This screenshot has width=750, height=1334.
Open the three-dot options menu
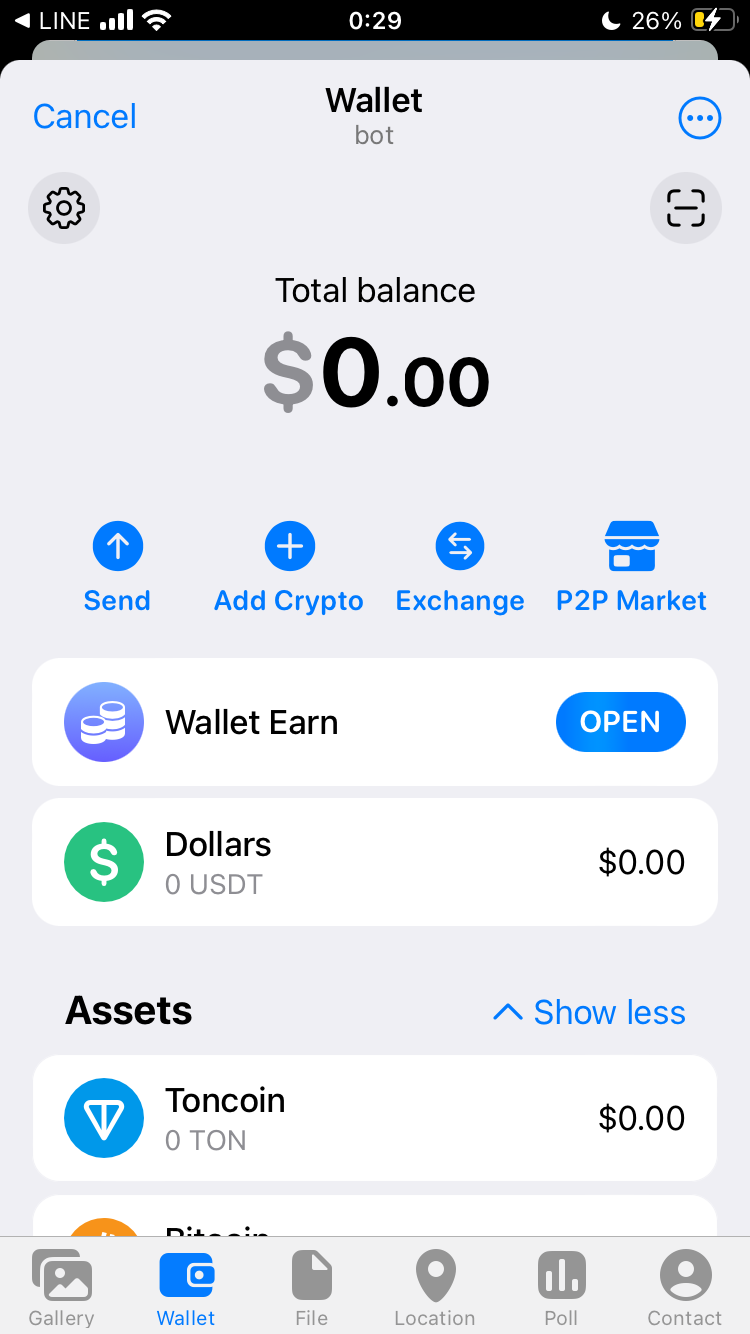(x=700, y=117)
